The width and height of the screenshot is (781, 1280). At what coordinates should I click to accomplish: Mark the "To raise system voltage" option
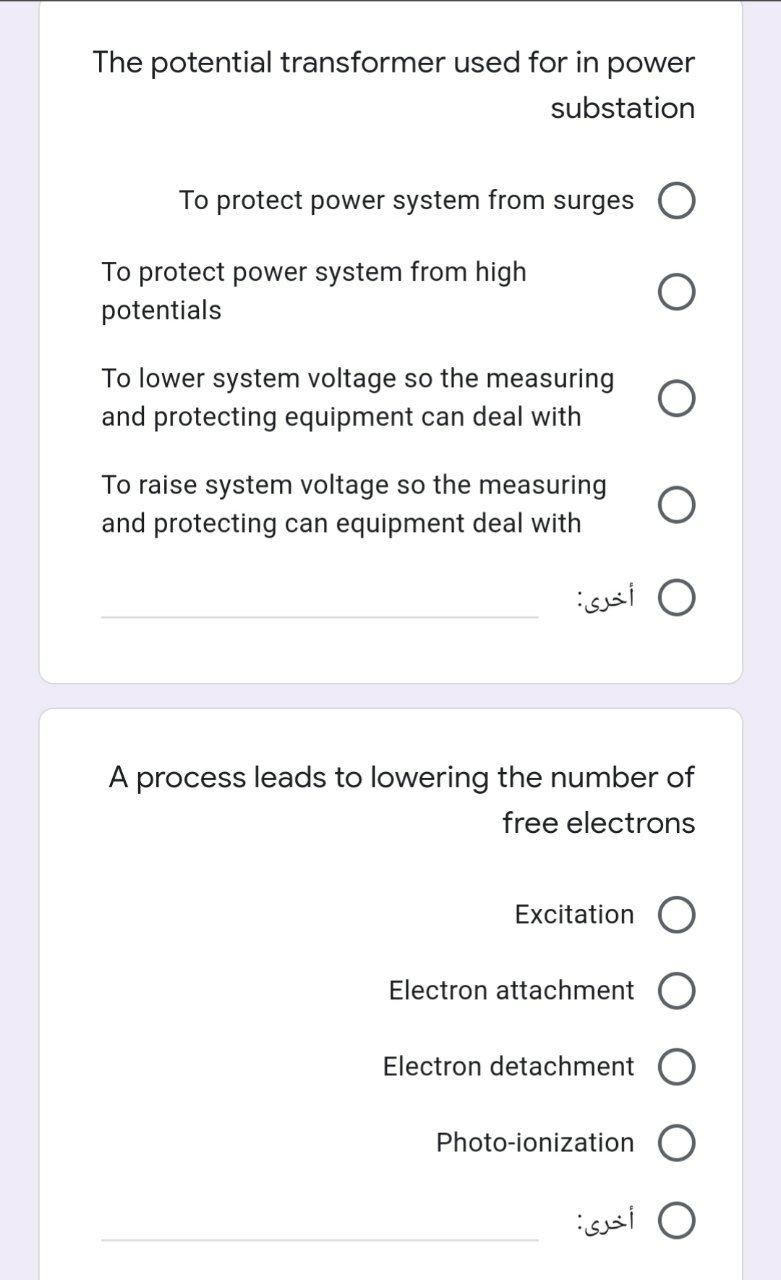click(677, 504)
